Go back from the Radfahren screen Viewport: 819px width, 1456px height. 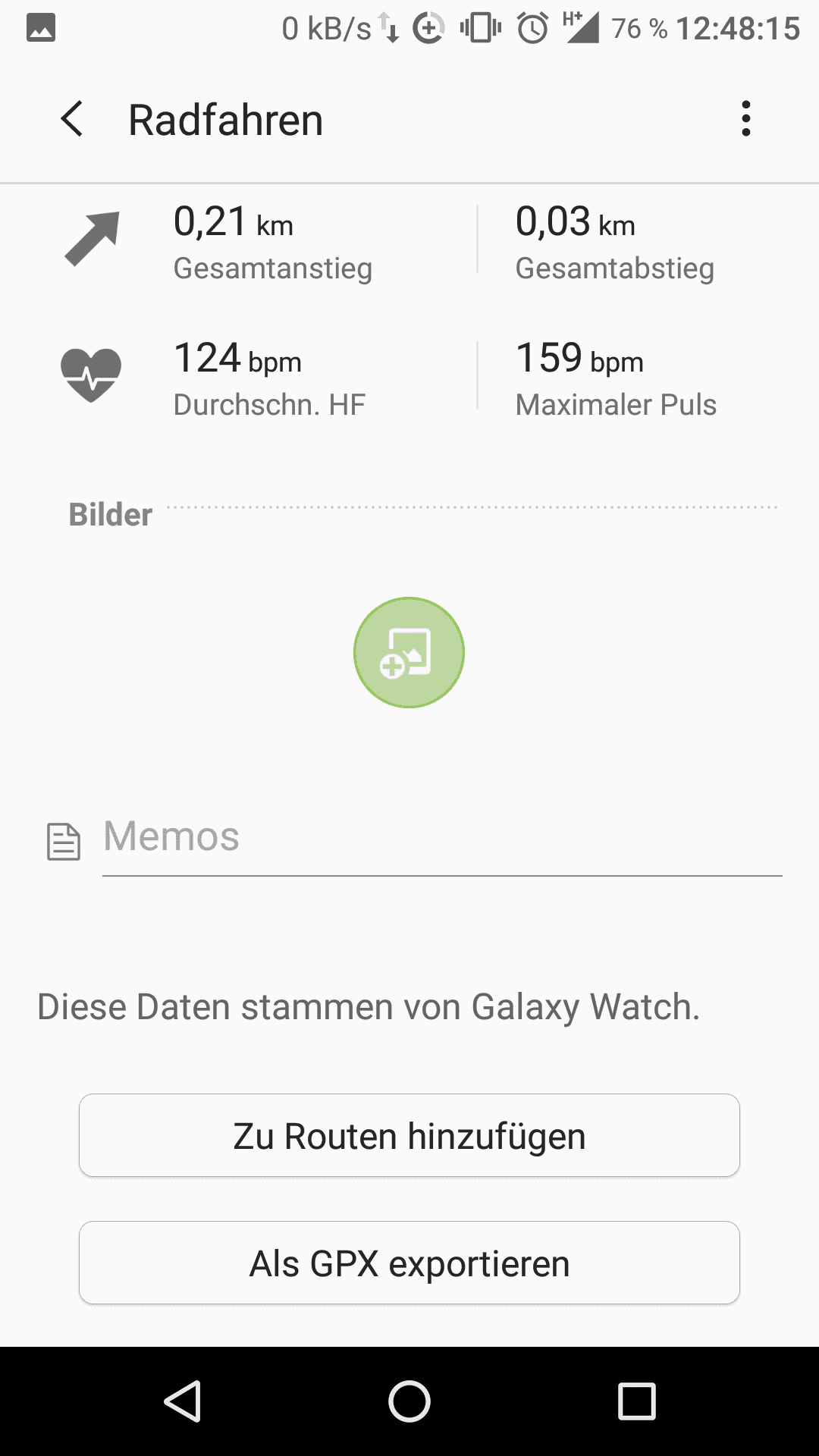tap(72, 119)
